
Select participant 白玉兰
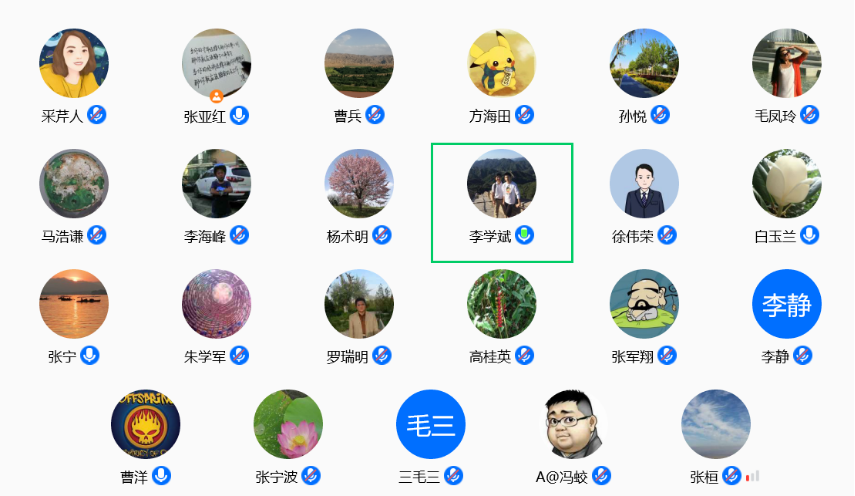(x=787, y=184)
